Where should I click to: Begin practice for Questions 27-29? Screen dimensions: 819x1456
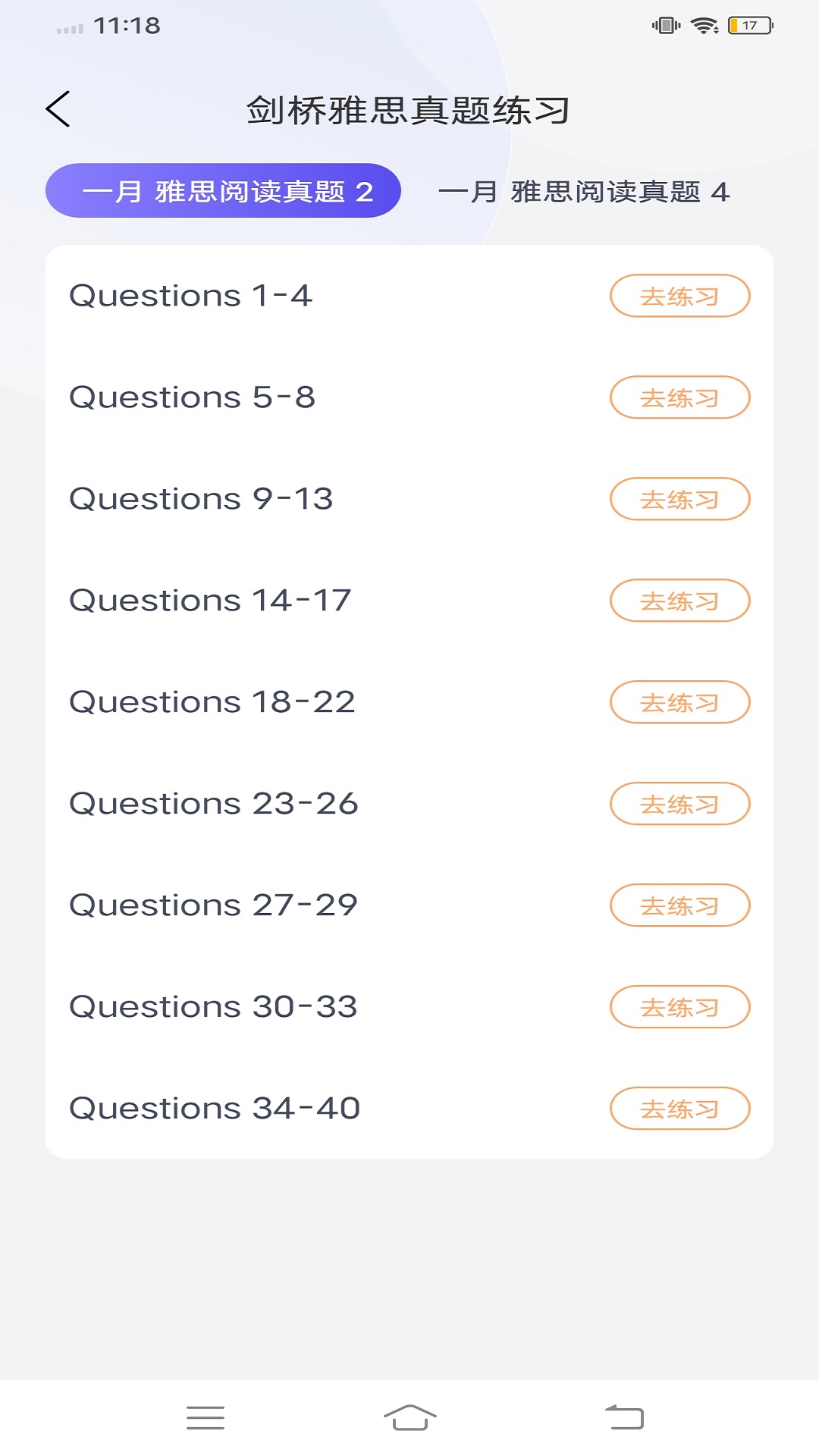679,905
